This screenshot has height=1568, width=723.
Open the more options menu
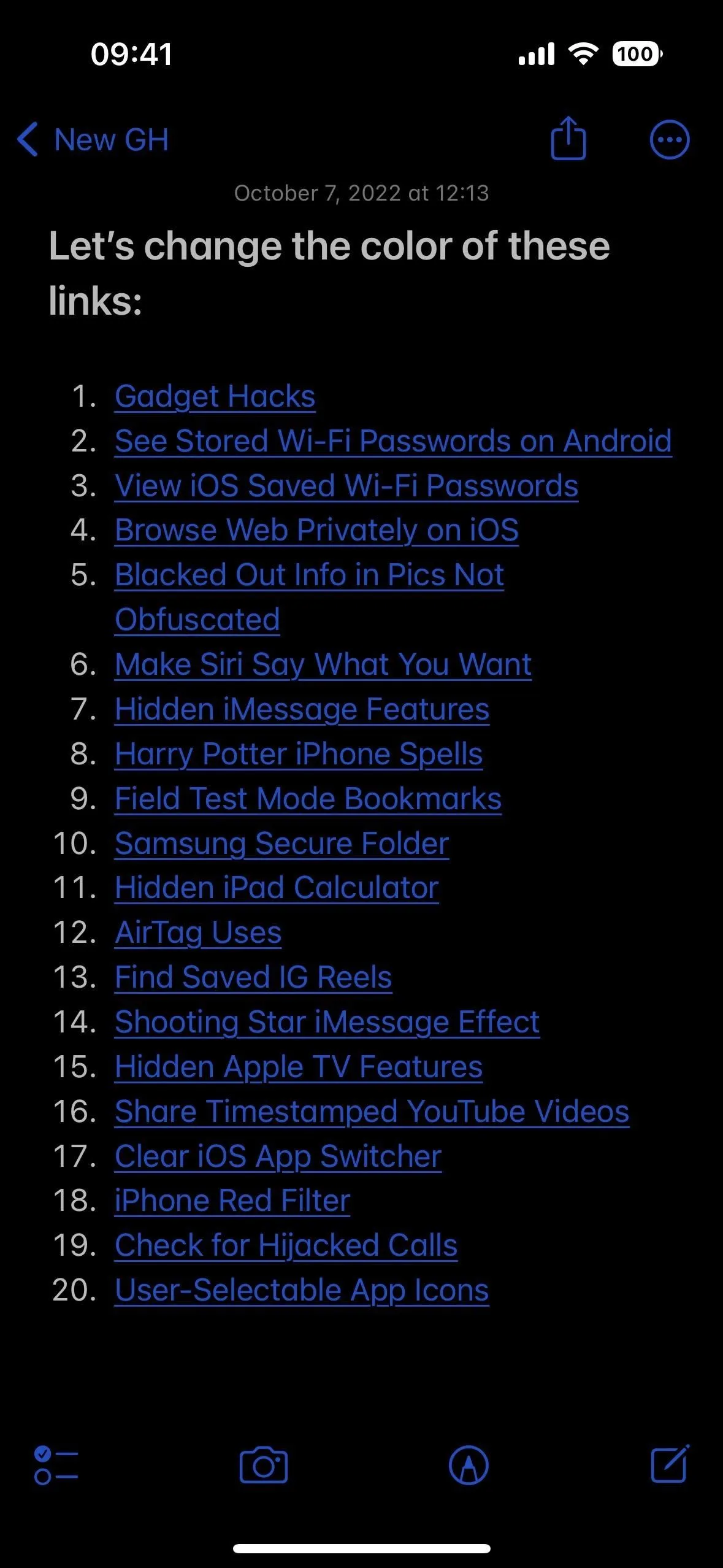[x=669, y=140]
